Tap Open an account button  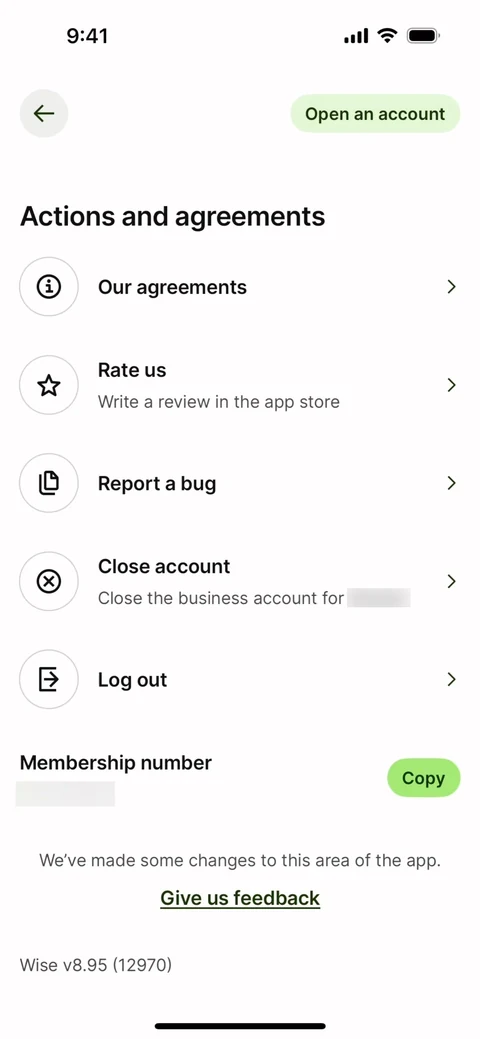(375, 113)
